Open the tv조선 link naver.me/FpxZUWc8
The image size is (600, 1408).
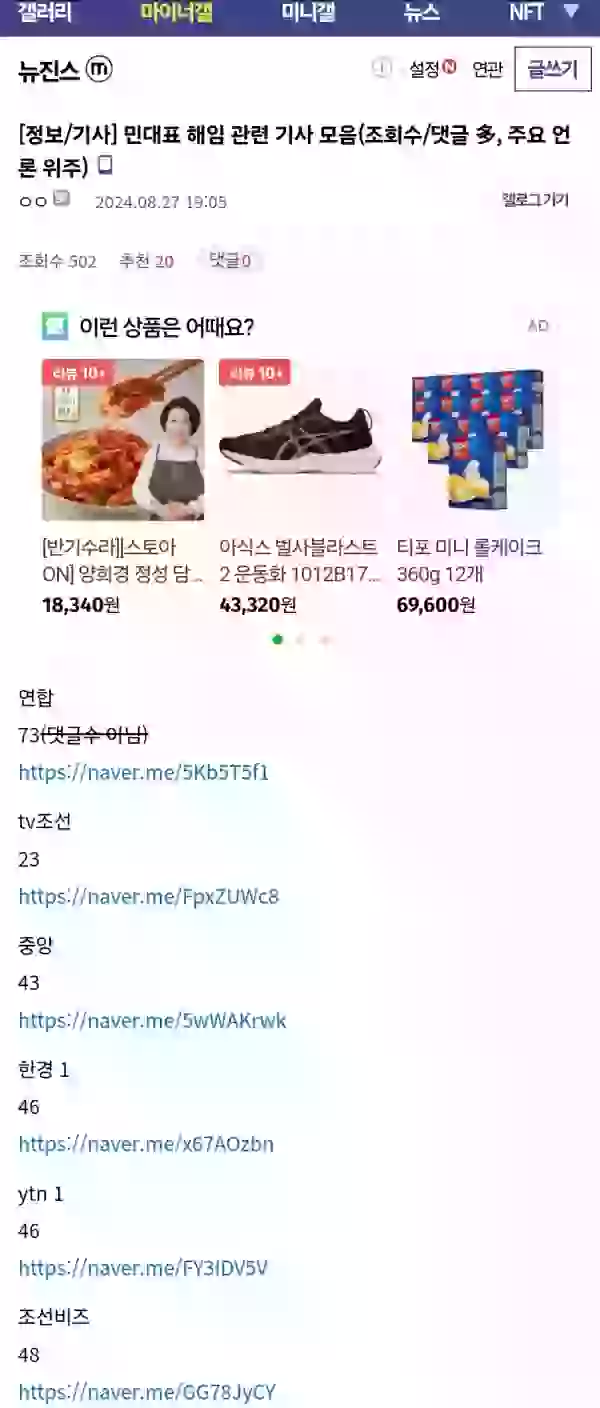[149, 897]
